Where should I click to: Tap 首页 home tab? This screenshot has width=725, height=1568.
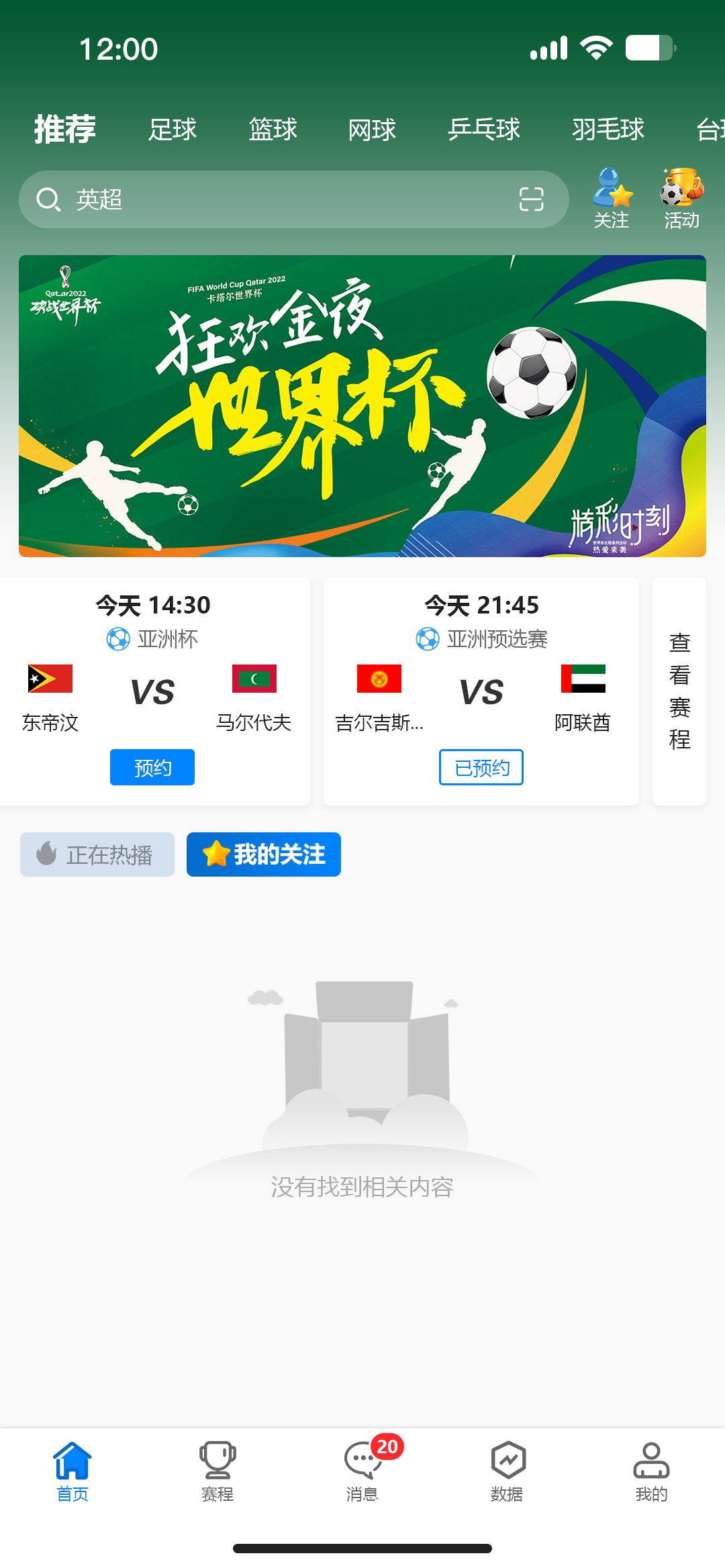coord(72,1471)
